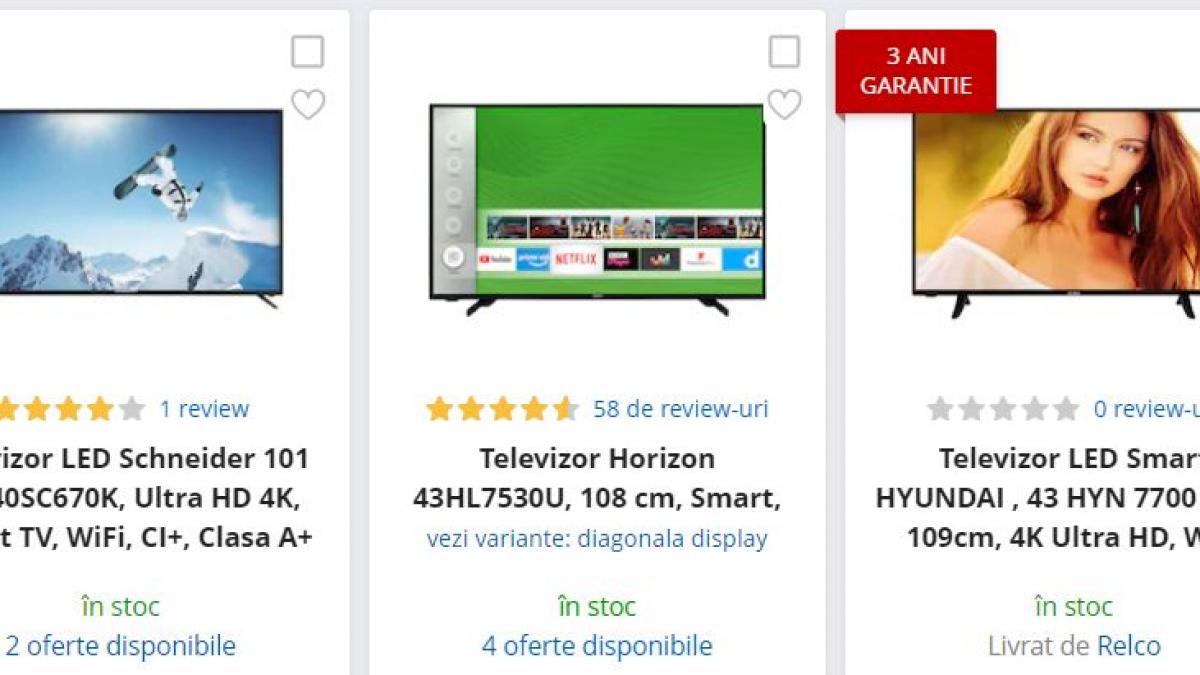
Task: Add the Horizon 43HL7530U TV to favorites
Action: (x=784, y=104)
